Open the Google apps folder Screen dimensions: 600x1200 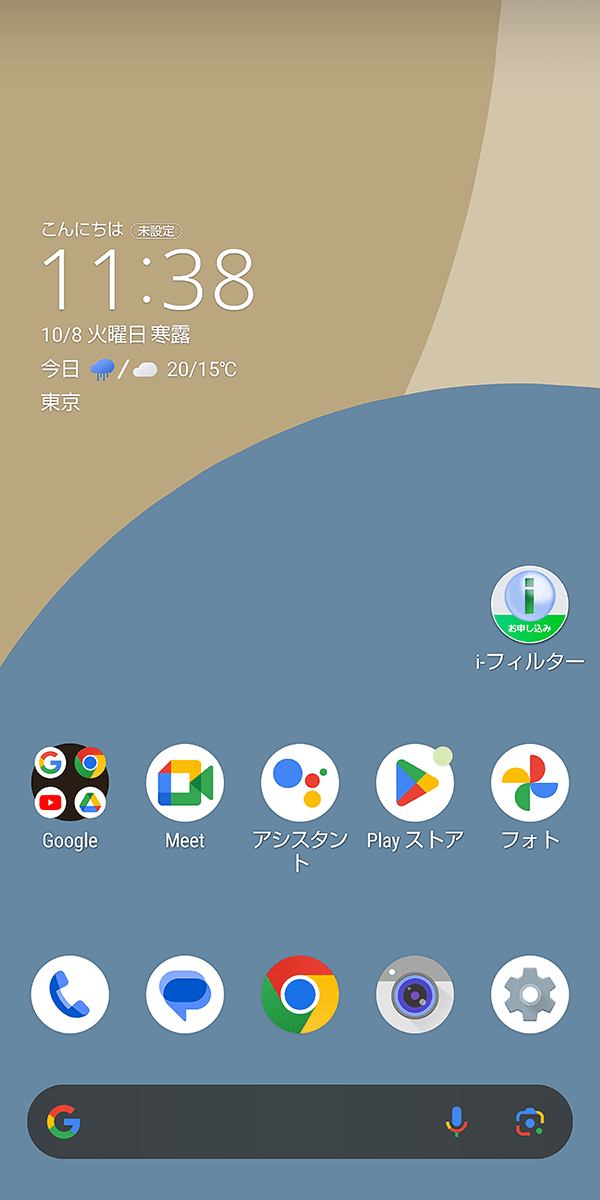coord(70,782)
